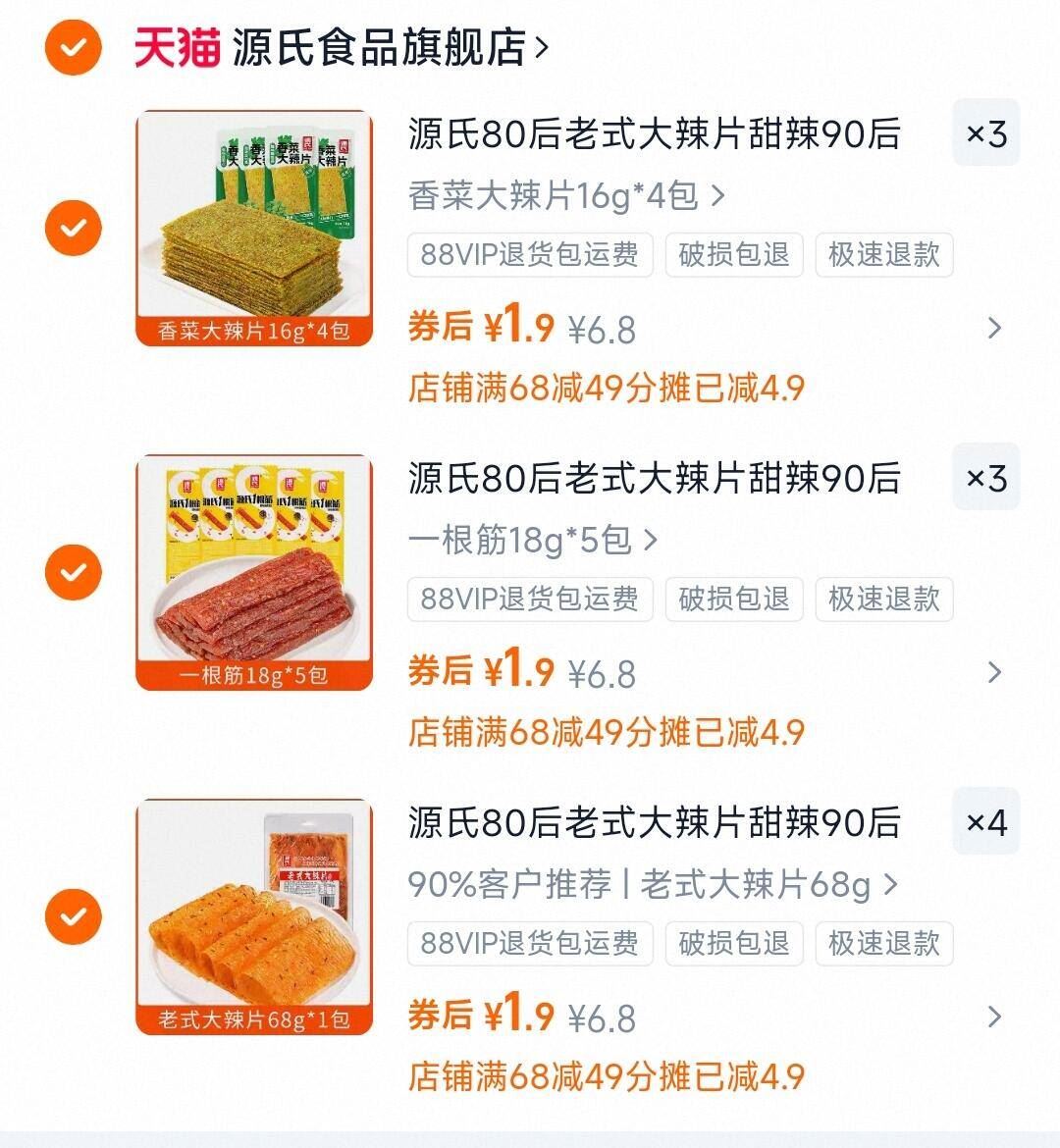Click the 破损包退 tag on 一根筋 item
The width and height of the screenshot is (1060, 1148).
coord(733,600)
